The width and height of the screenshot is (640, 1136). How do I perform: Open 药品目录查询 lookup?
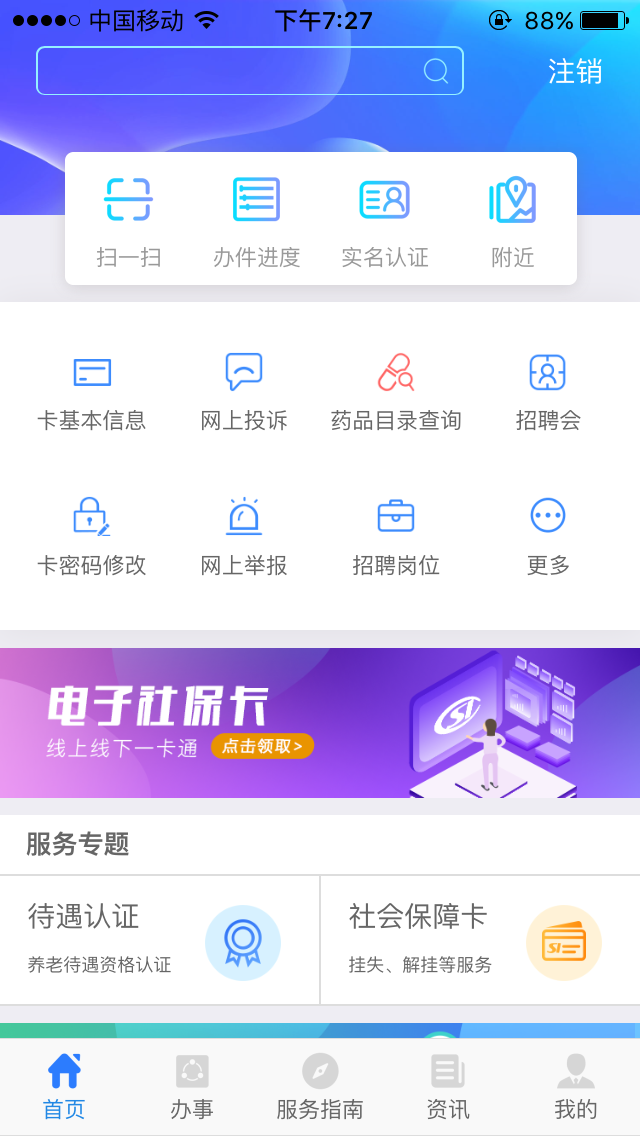396,392
